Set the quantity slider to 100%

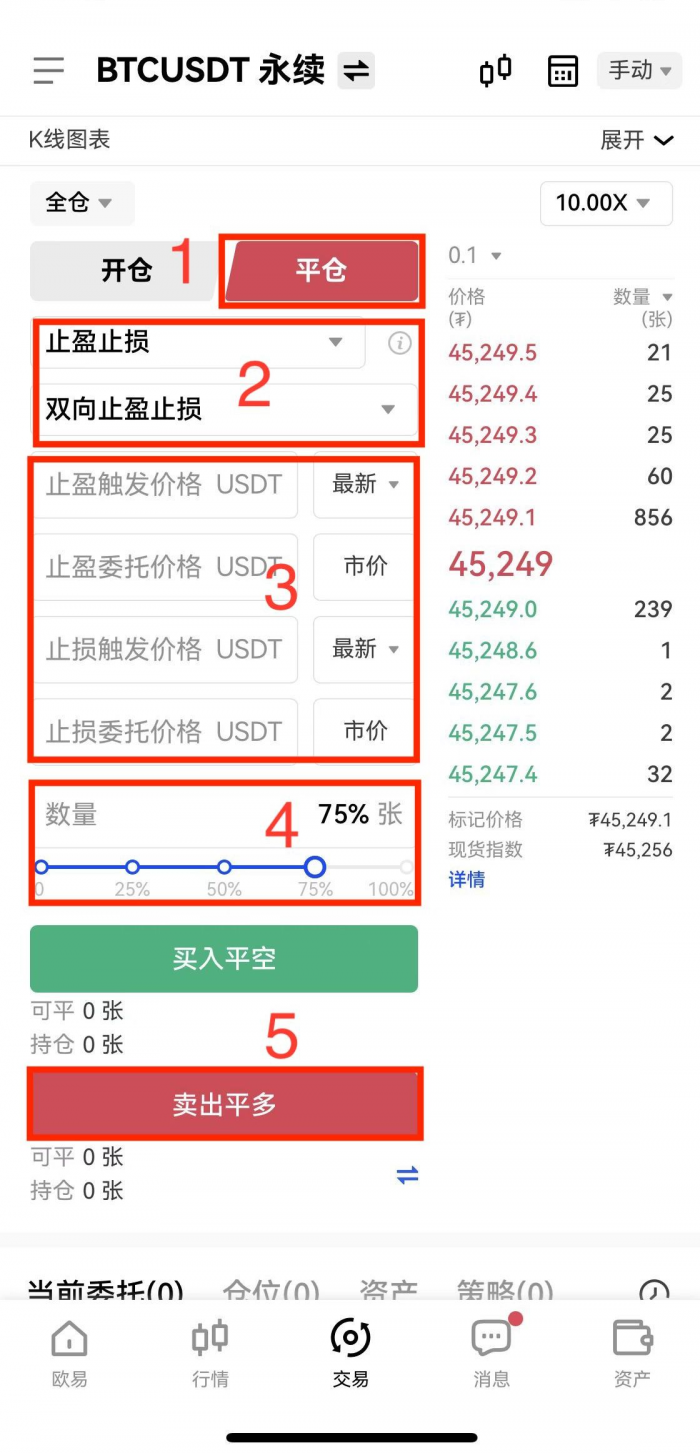coord(405,867)
